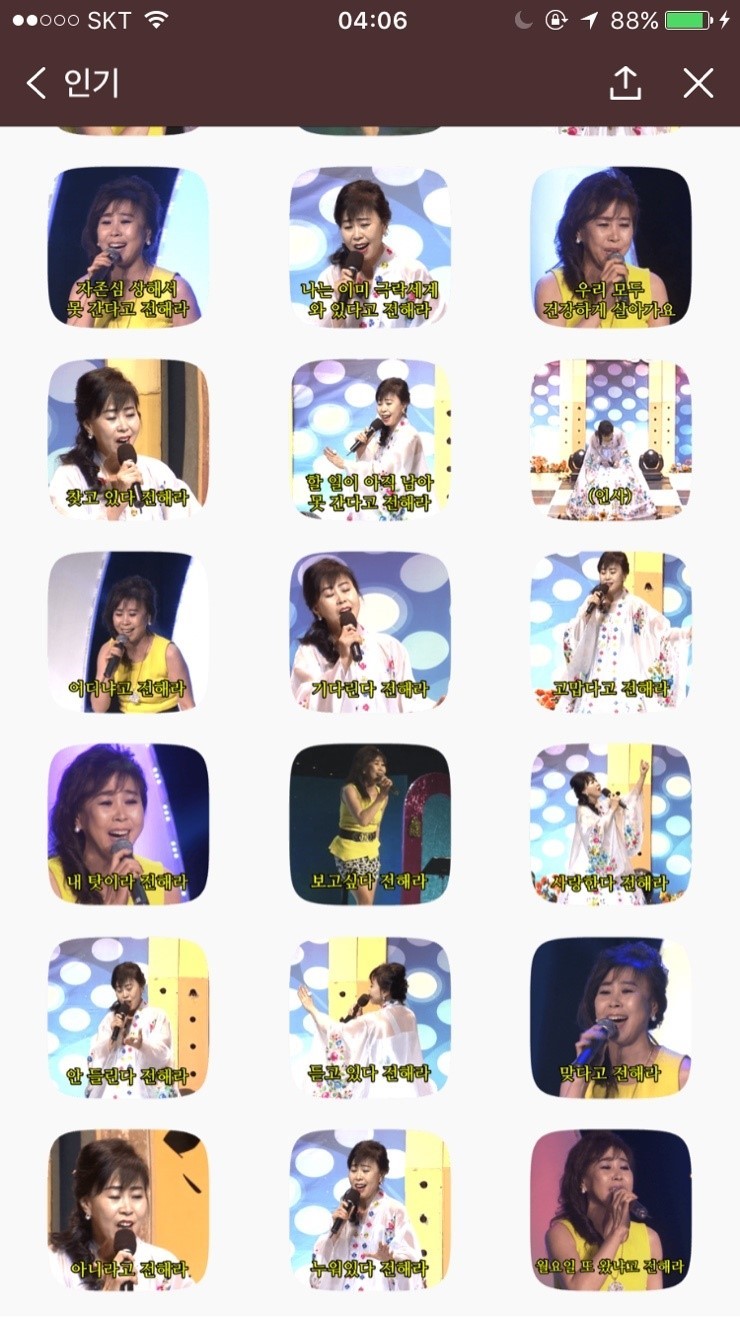Screen dimensions: 740x1317
Task: Preview the '내 탓이라 전해라' sticker
Action: click(x=128, y=824)
